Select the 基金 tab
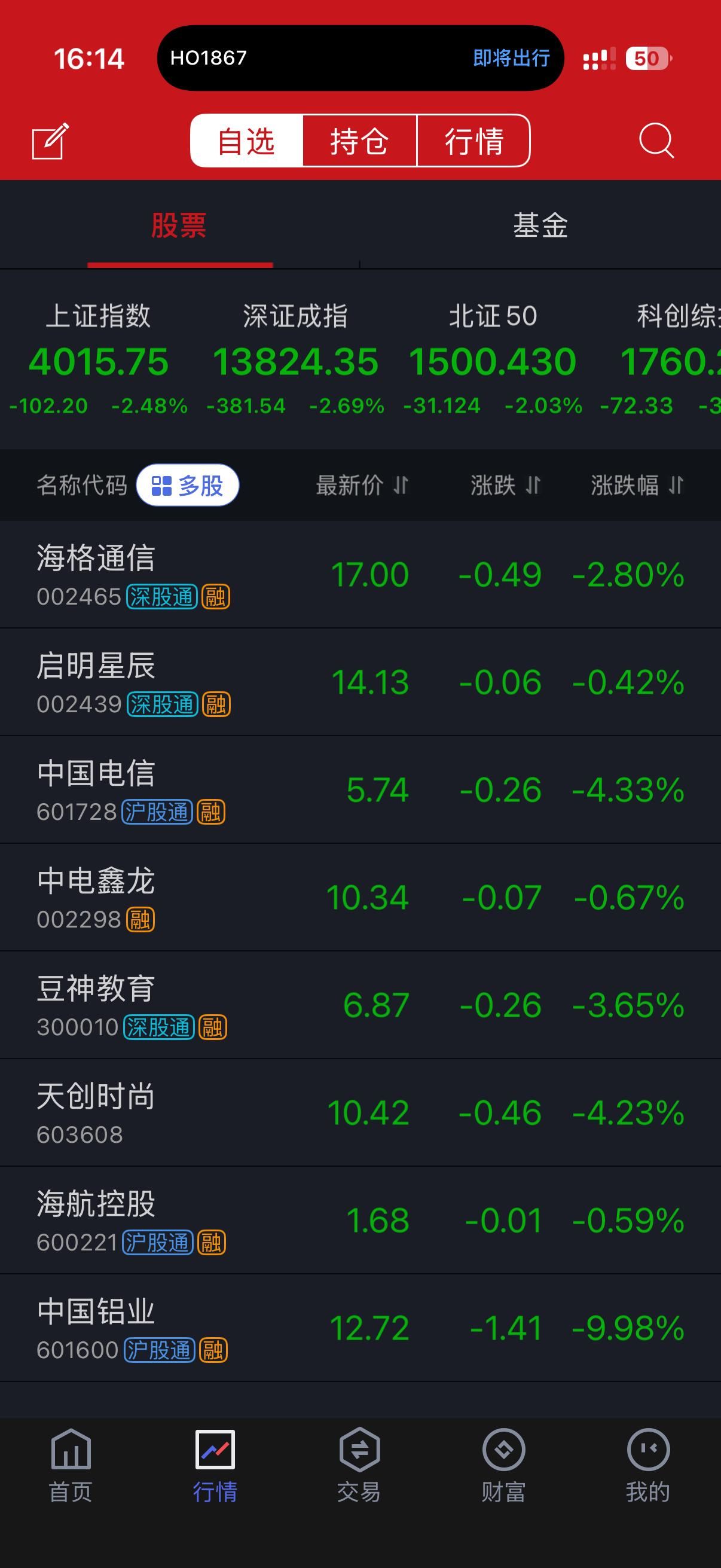Screen dimensions: 721x1568 click(540, 225)
